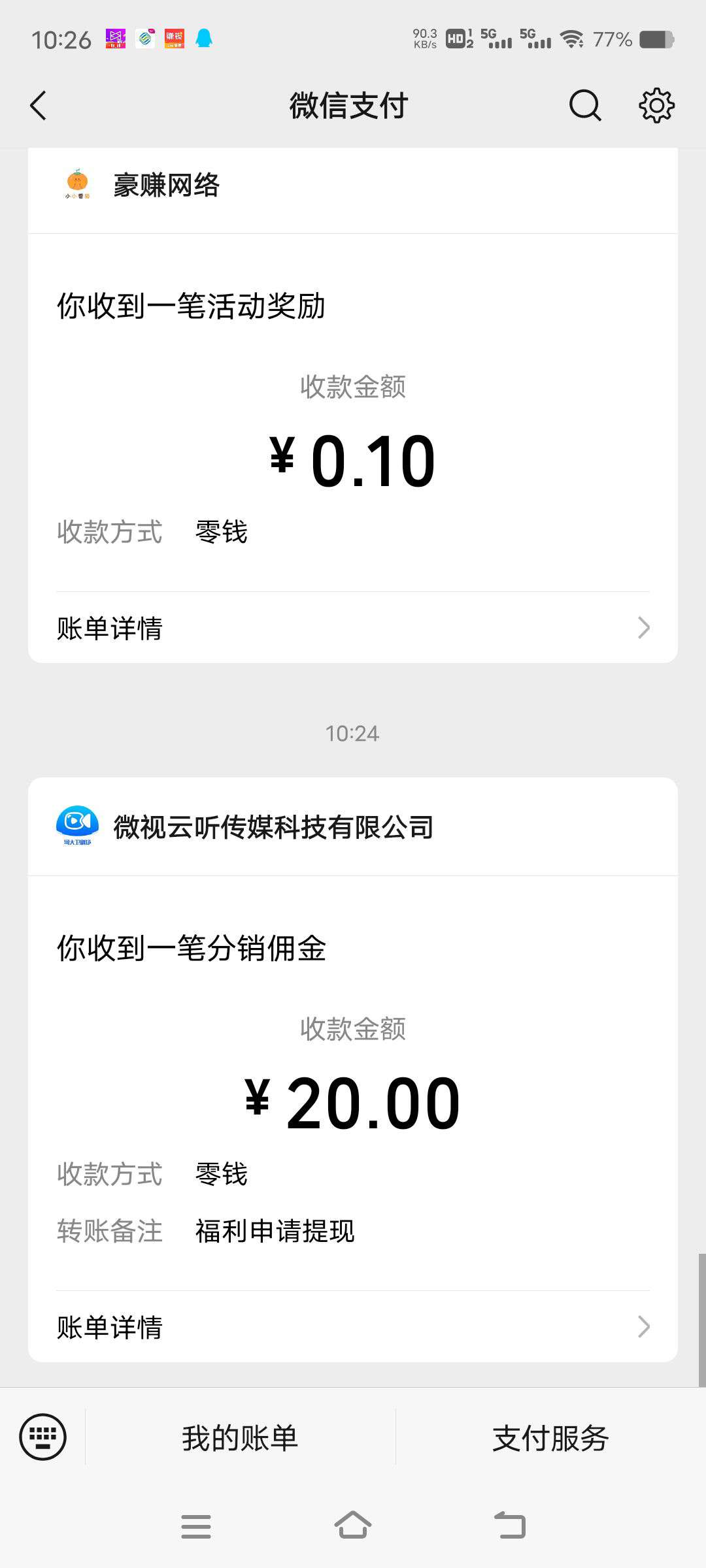Image resolution: width=706 pixels, height=1568 pixels.
Task: Open the 支付服务 menu
Action: (x=551, y=1438)
